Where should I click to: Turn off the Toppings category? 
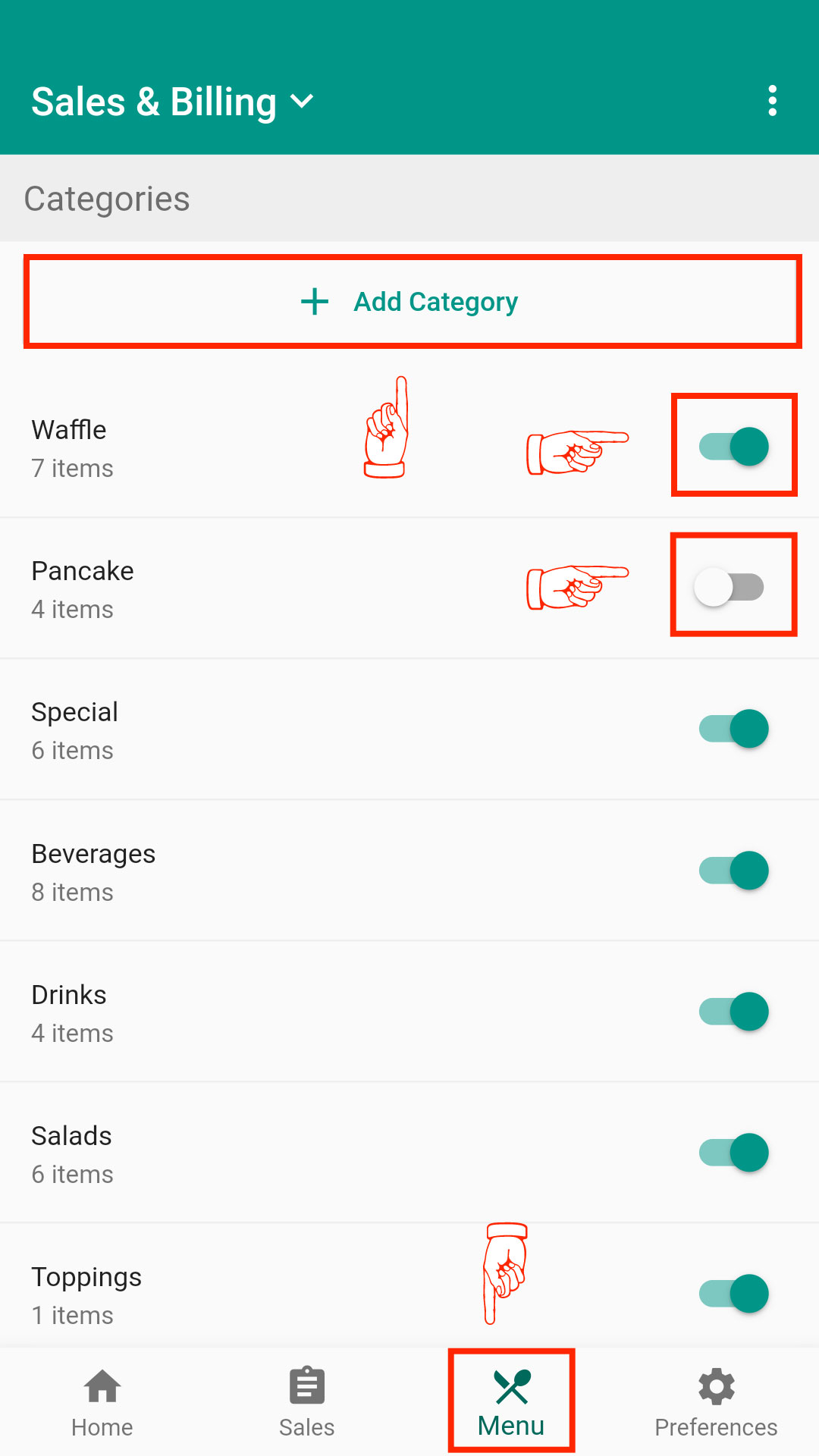point(734,1294)
